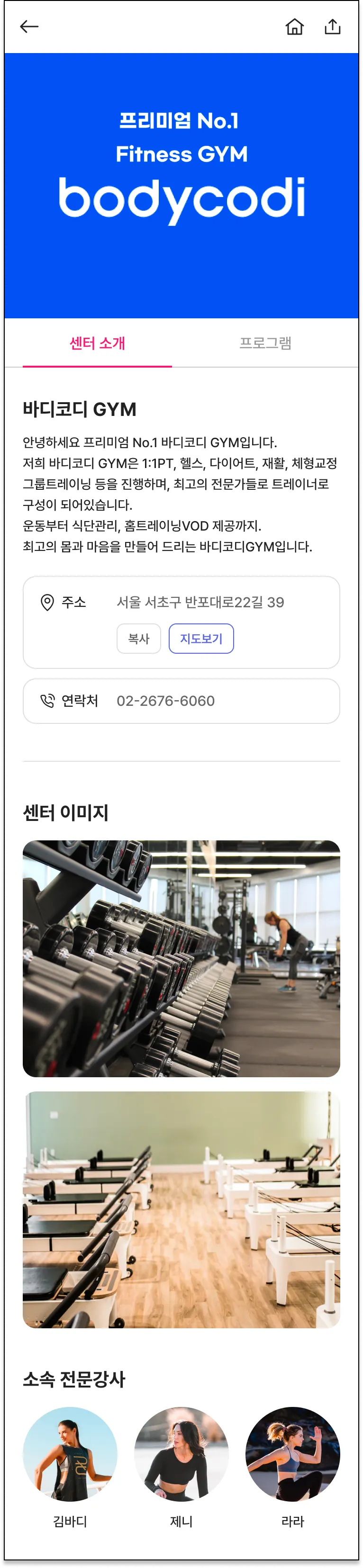Select the 센터 소개 tab
Viewport: 363px width, 1568px height.
[x=98, y=343]
